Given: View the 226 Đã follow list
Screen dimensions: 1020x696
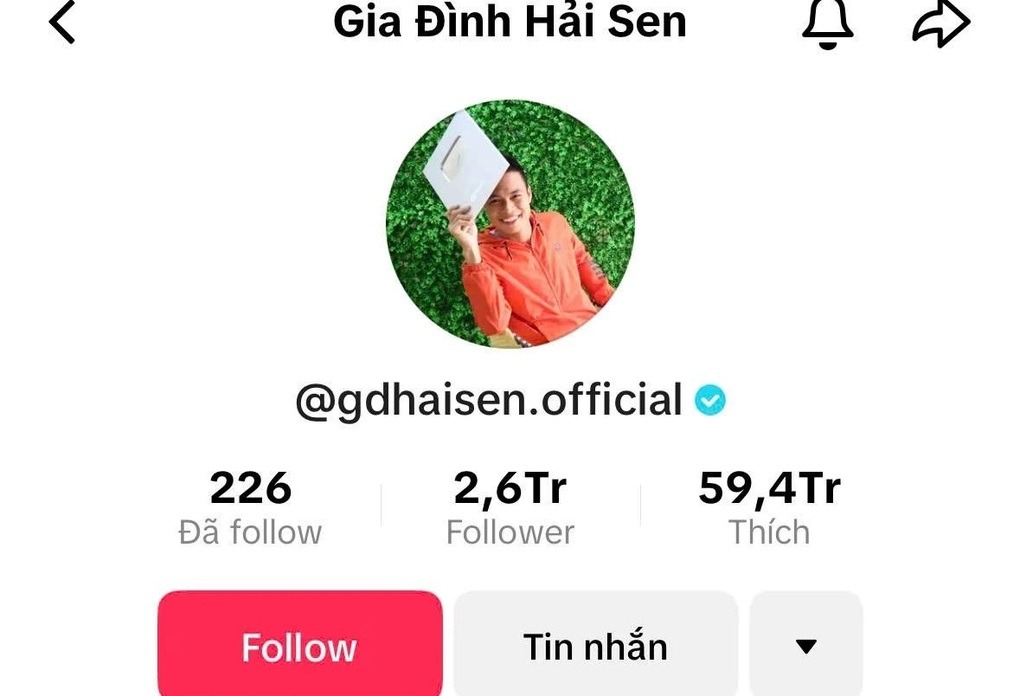Looking at the screenshot, I should [x=250, y=508].
